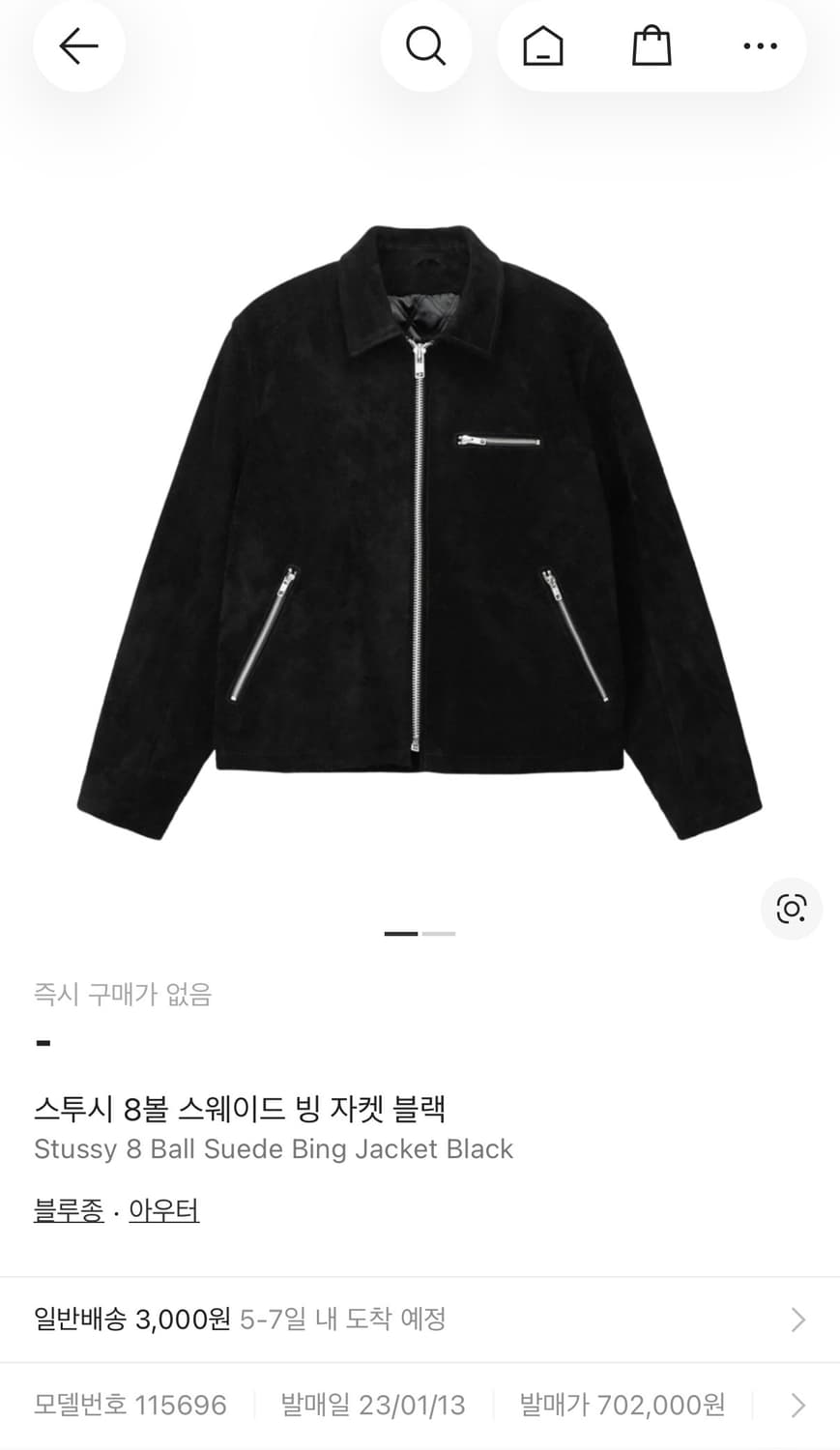Tap the search magnifier in top bar
The height and width of the screenshot is (1450, 840).
click(x=425, y=45)
